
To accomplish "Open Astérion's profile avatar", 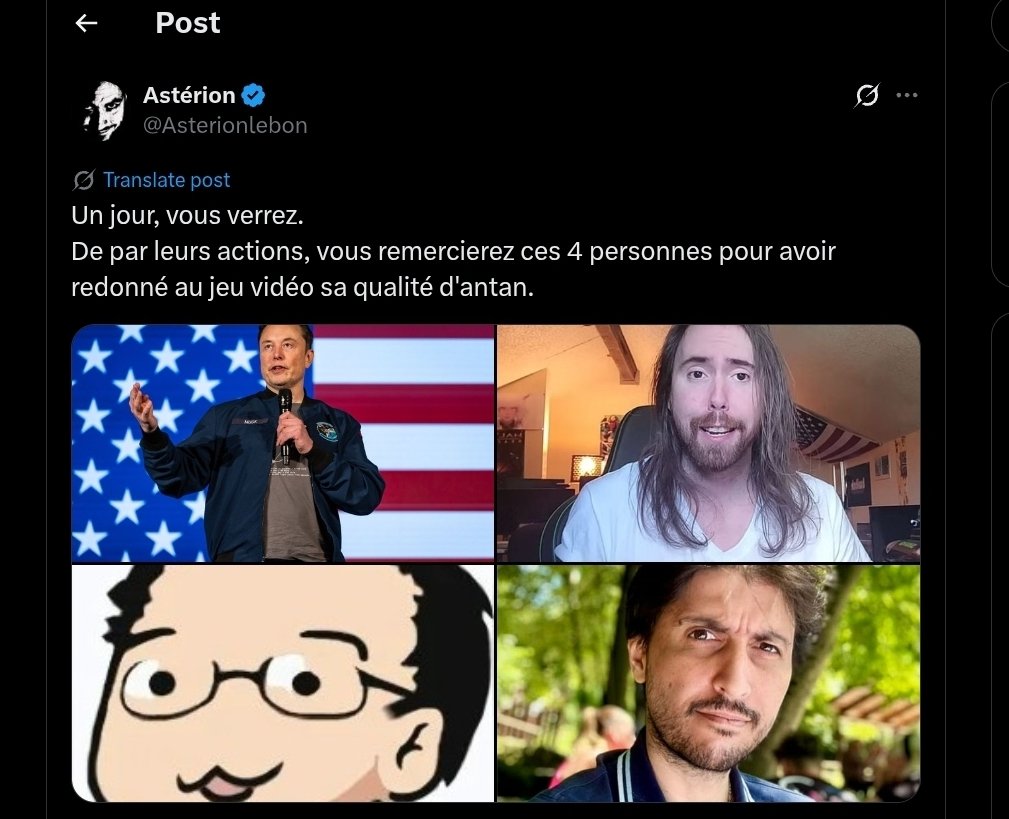I will coord(103,109).
